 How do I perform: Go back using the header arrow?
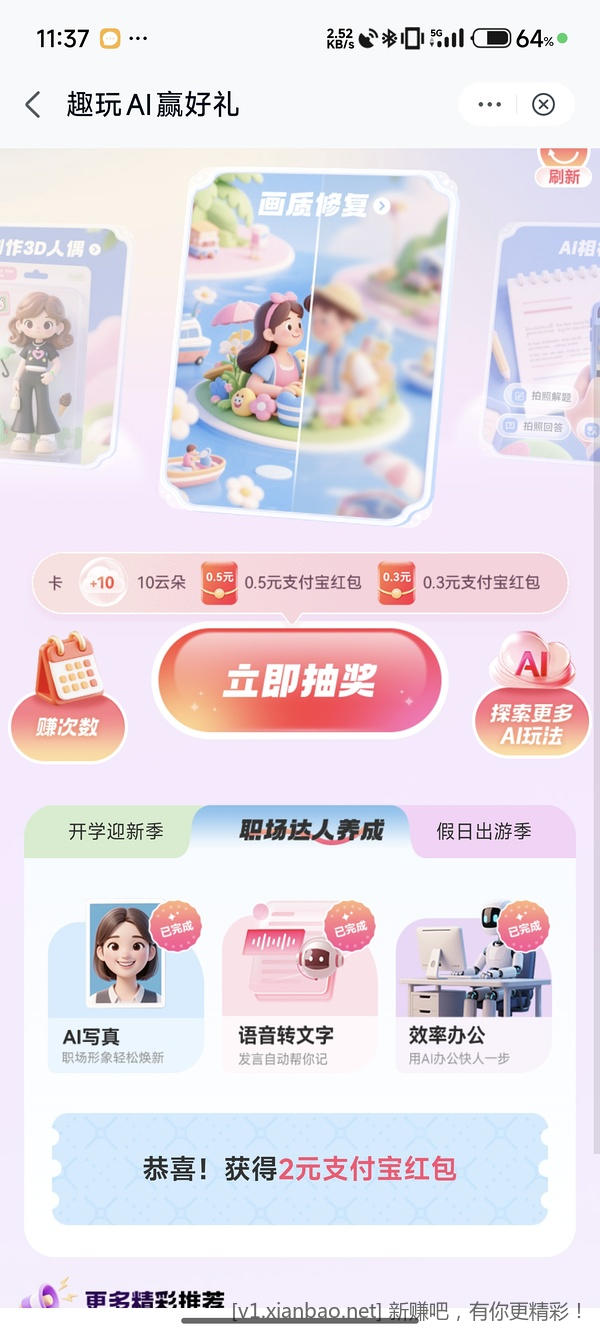(33, 104)
